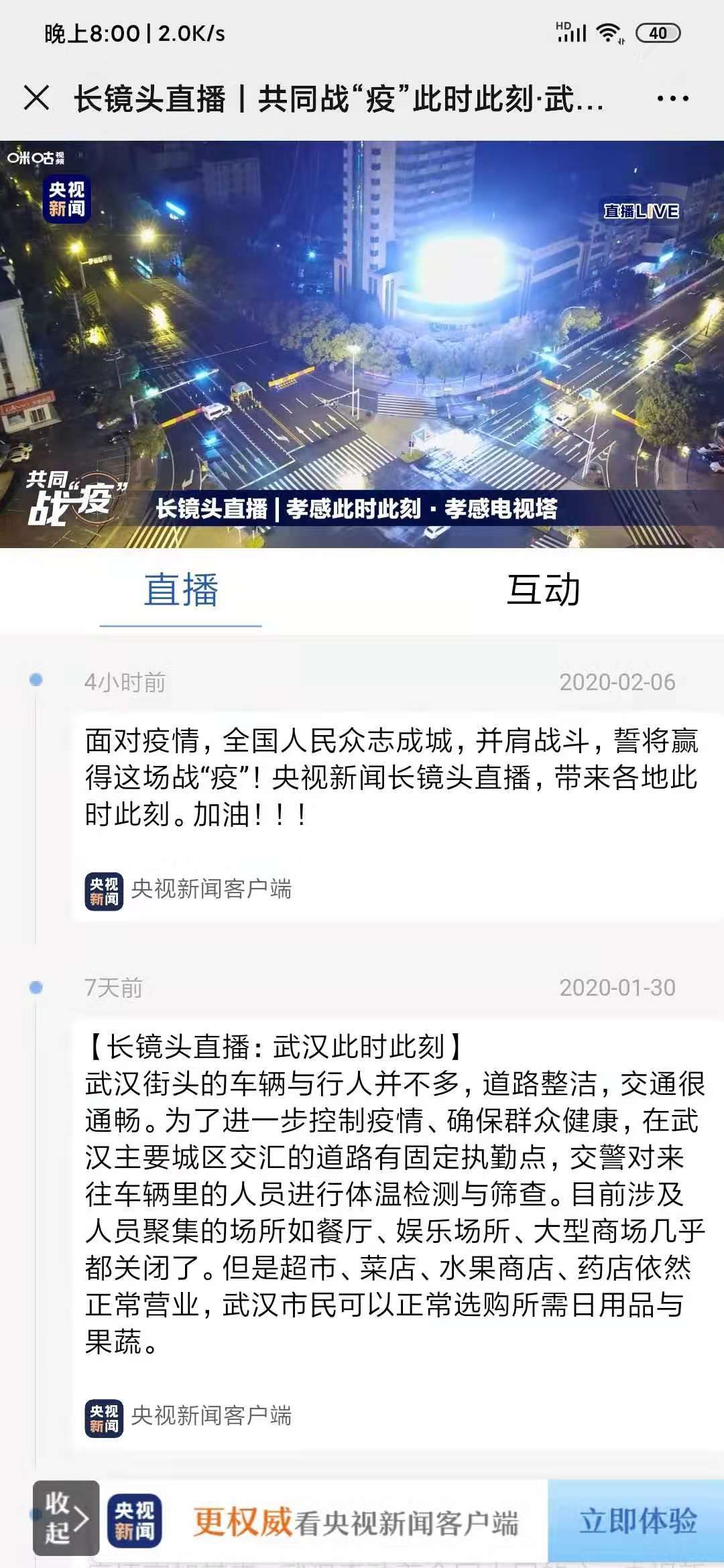Collapse the banner with 收起
Screen dimensions: 724x1568
tap(66, 1518)
